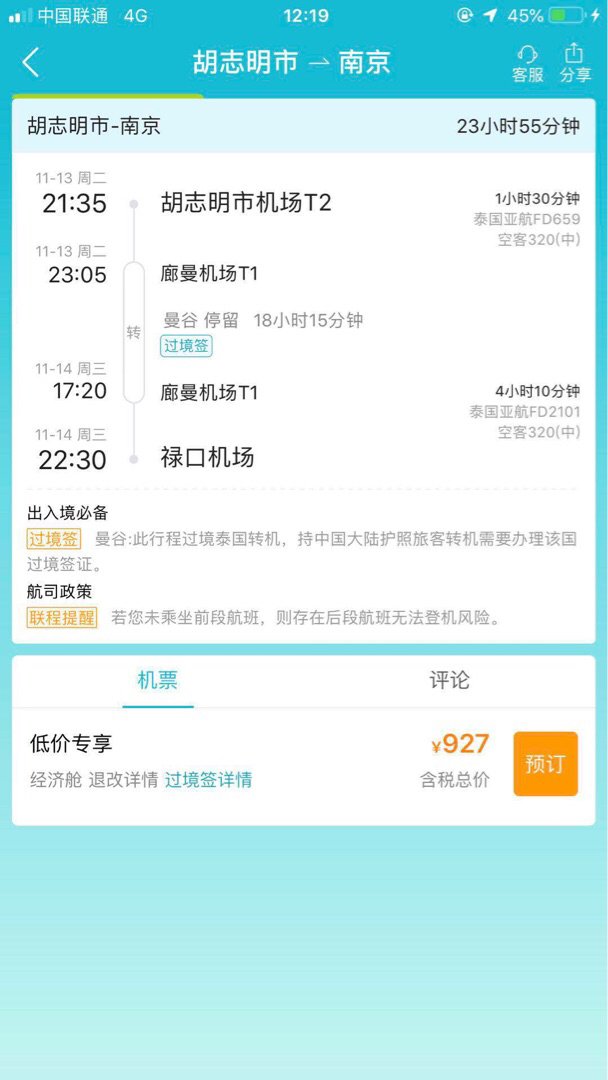Share this flight itinerary (分享)
Screen dimensions: 608x1080
[575, 63]
